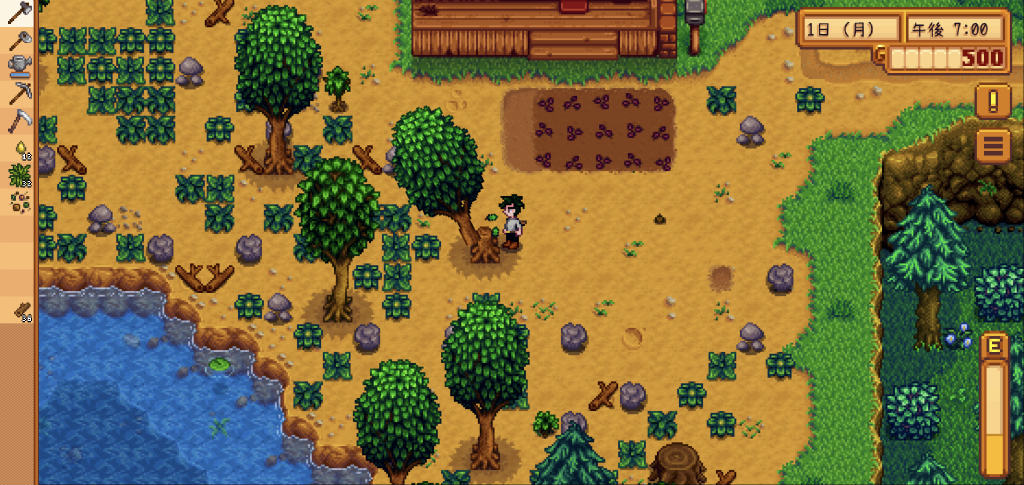1024x485 pixels.
Task: Select the sap item in the toolbar
Action: pyautogui.click(x=19, y=149)
